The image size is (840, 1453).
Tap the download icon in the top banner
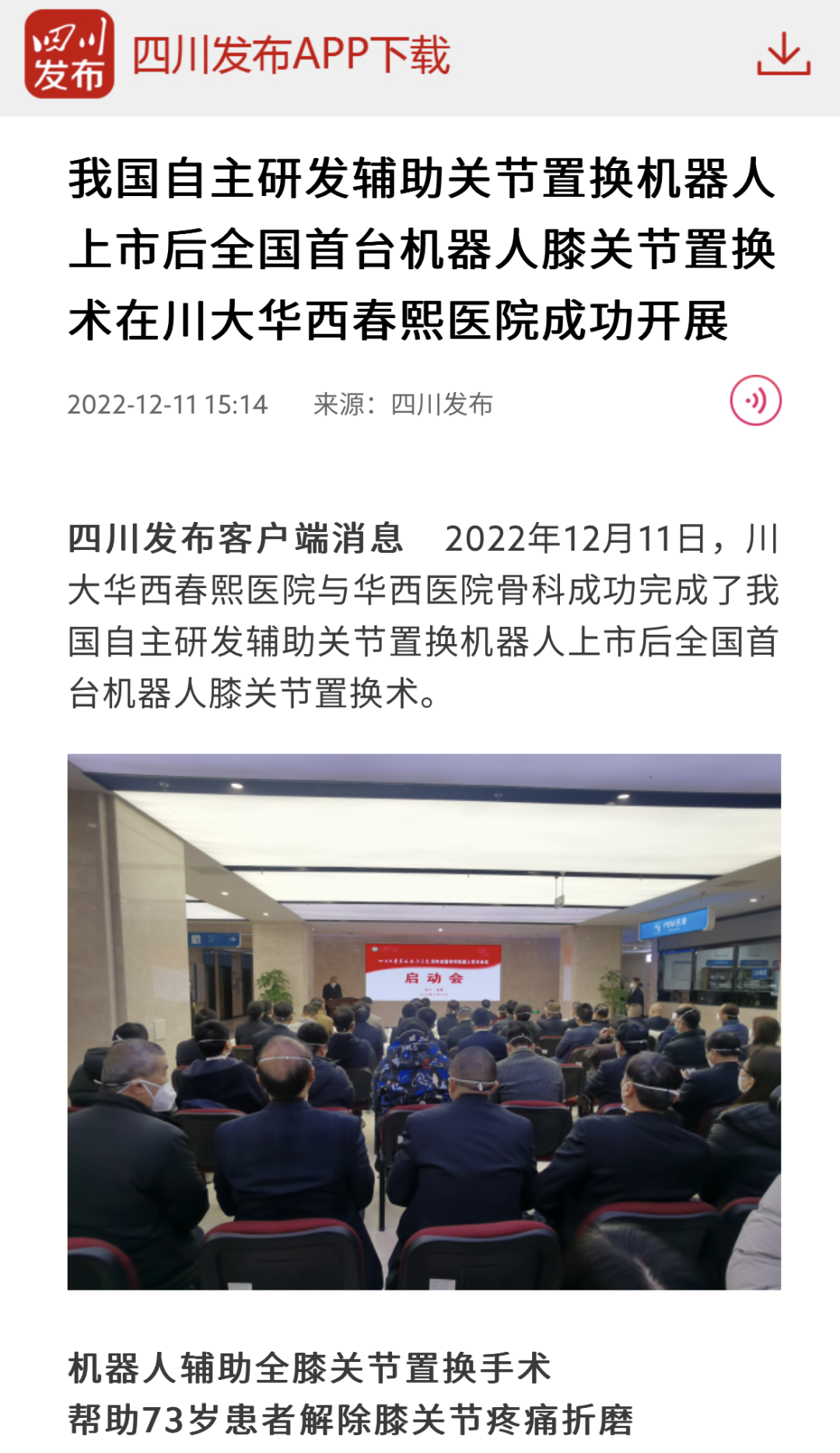click(783, 54)
